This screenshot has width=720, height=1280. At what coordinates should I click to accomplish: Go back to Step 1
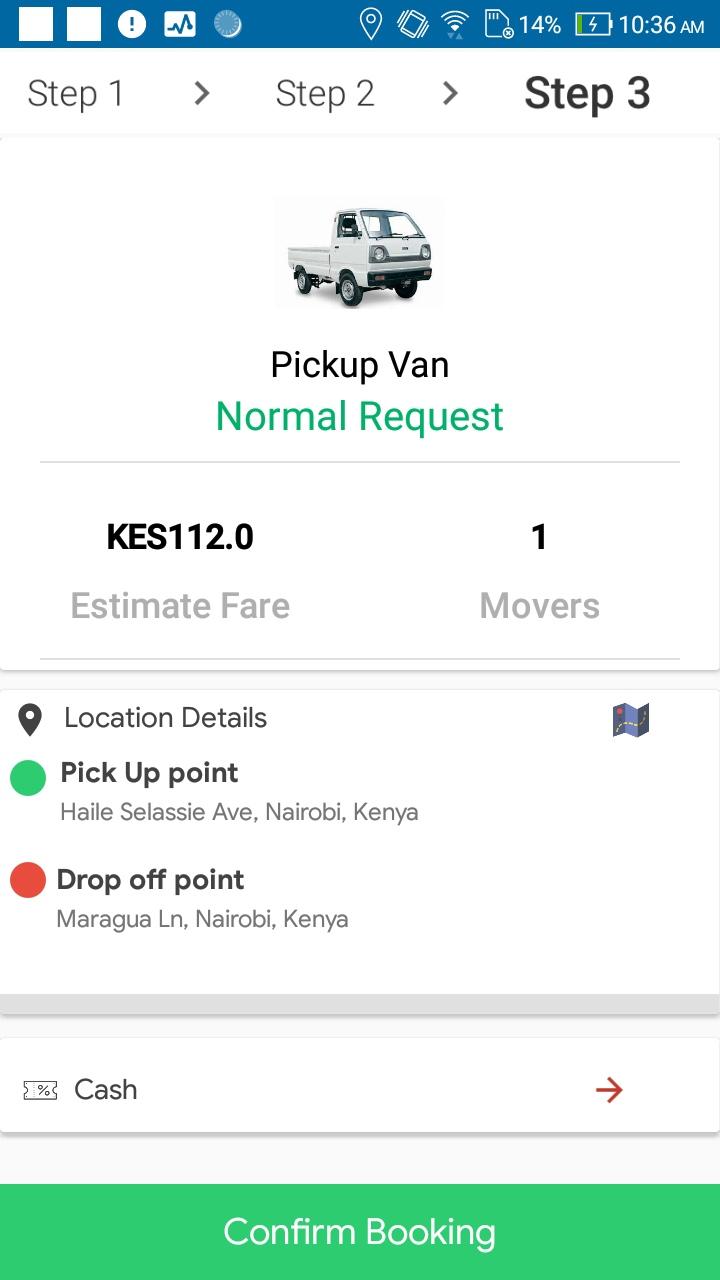[x=76, y=94]
